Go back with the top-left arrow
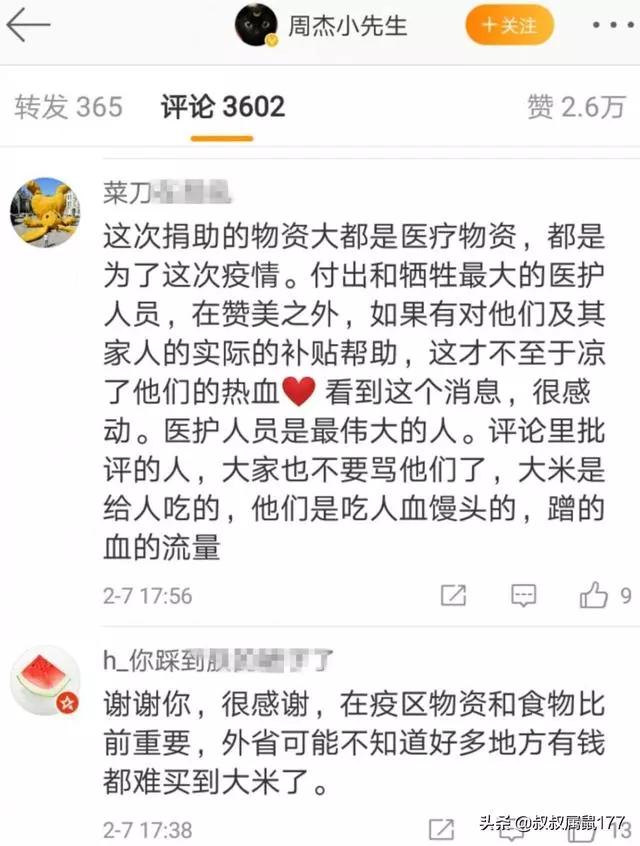 coord(28,26)
